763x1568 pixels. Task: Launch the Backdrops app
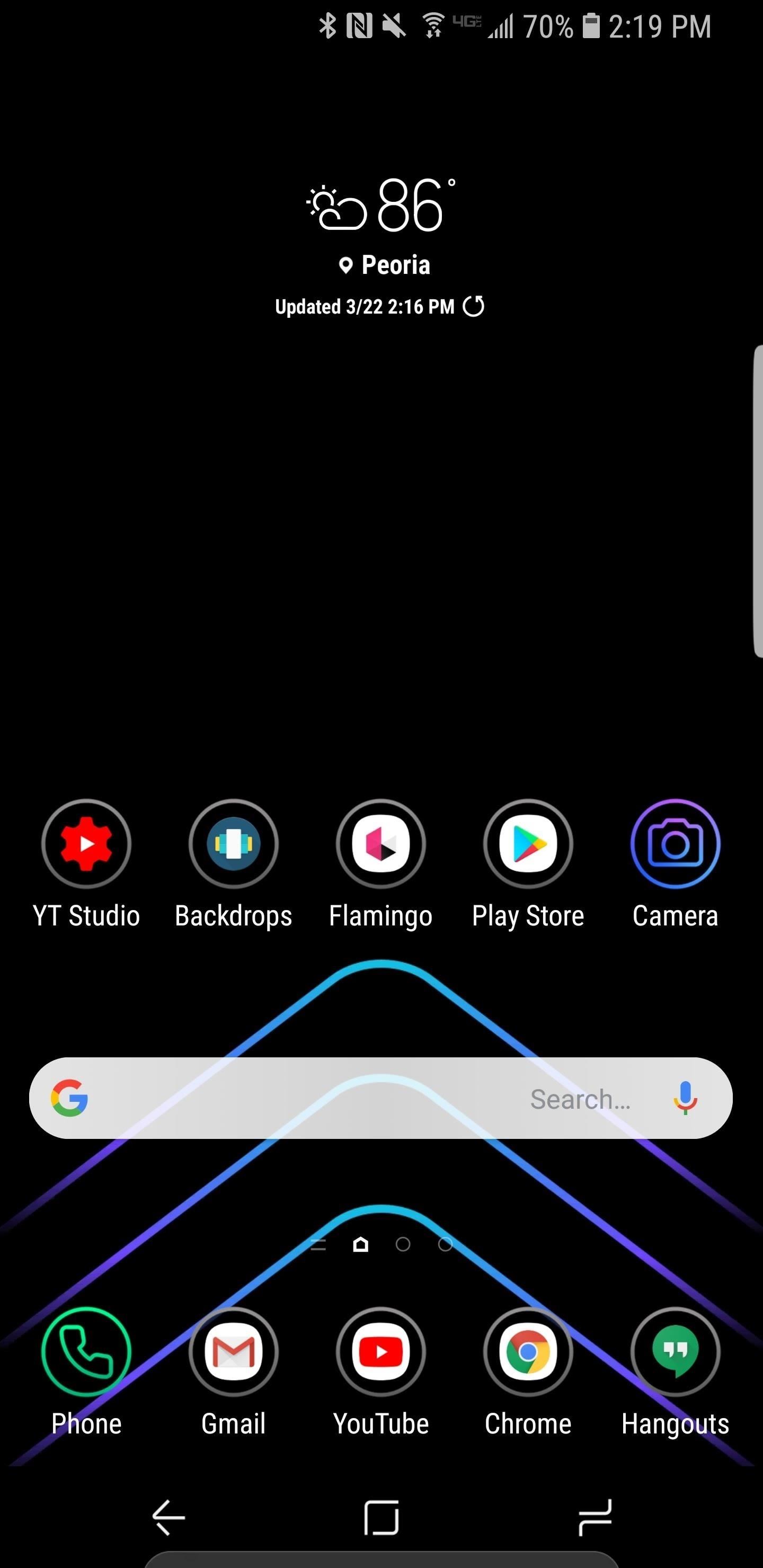point(233,844)
